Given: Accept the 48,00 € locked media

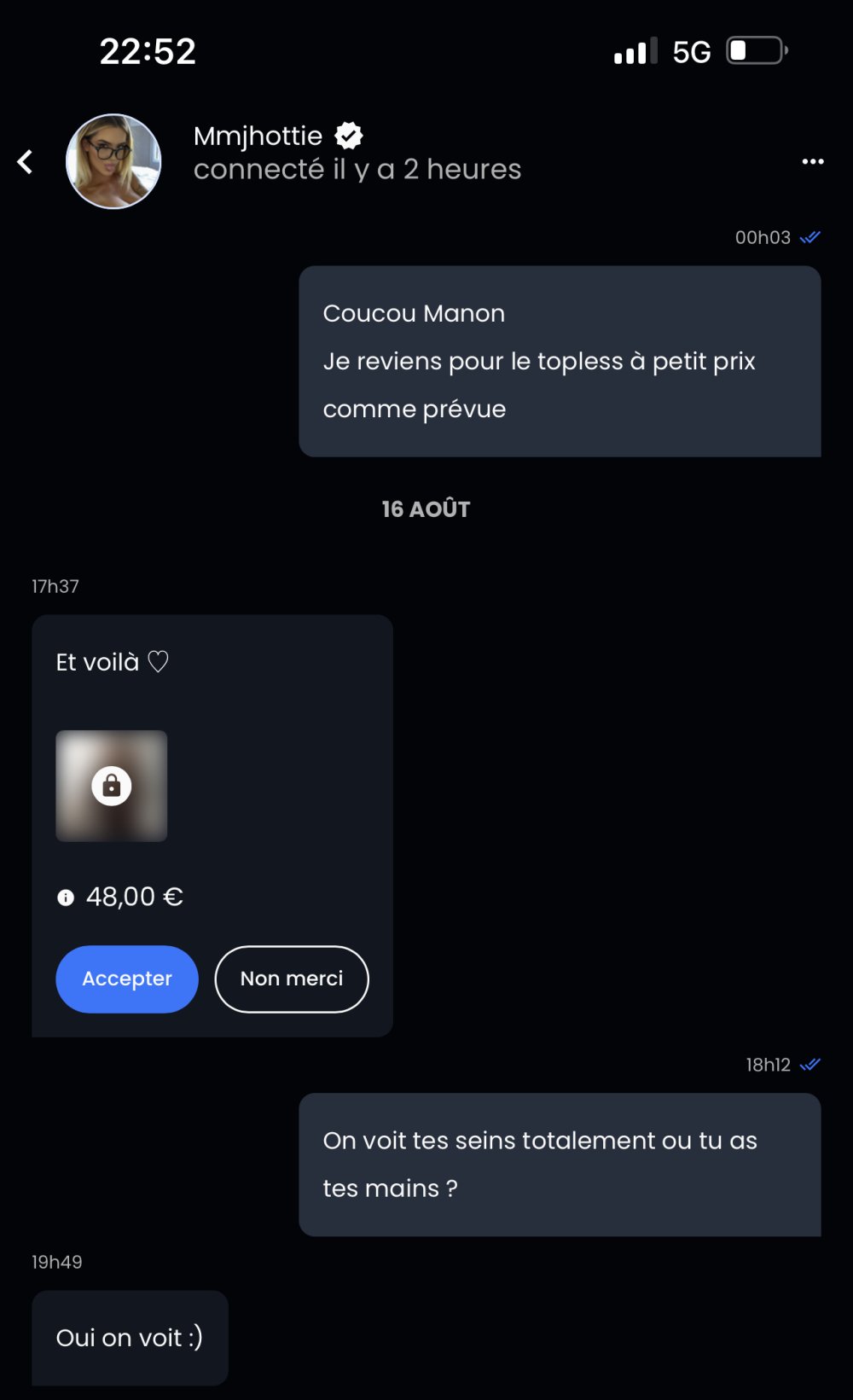Looking at the screenshot, I should click(127, 979).
